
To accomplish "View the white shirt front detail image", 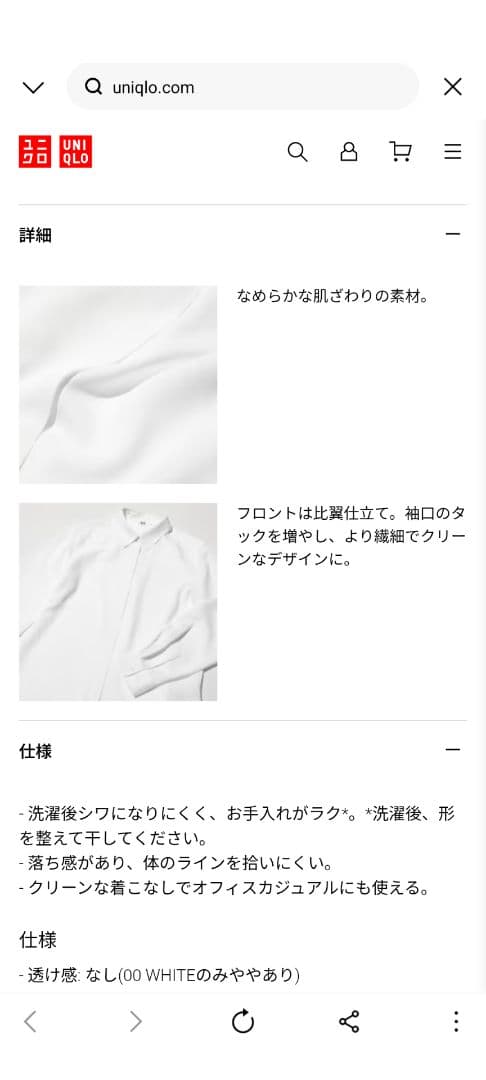I will pyautogui.click(x=118, y=602).
